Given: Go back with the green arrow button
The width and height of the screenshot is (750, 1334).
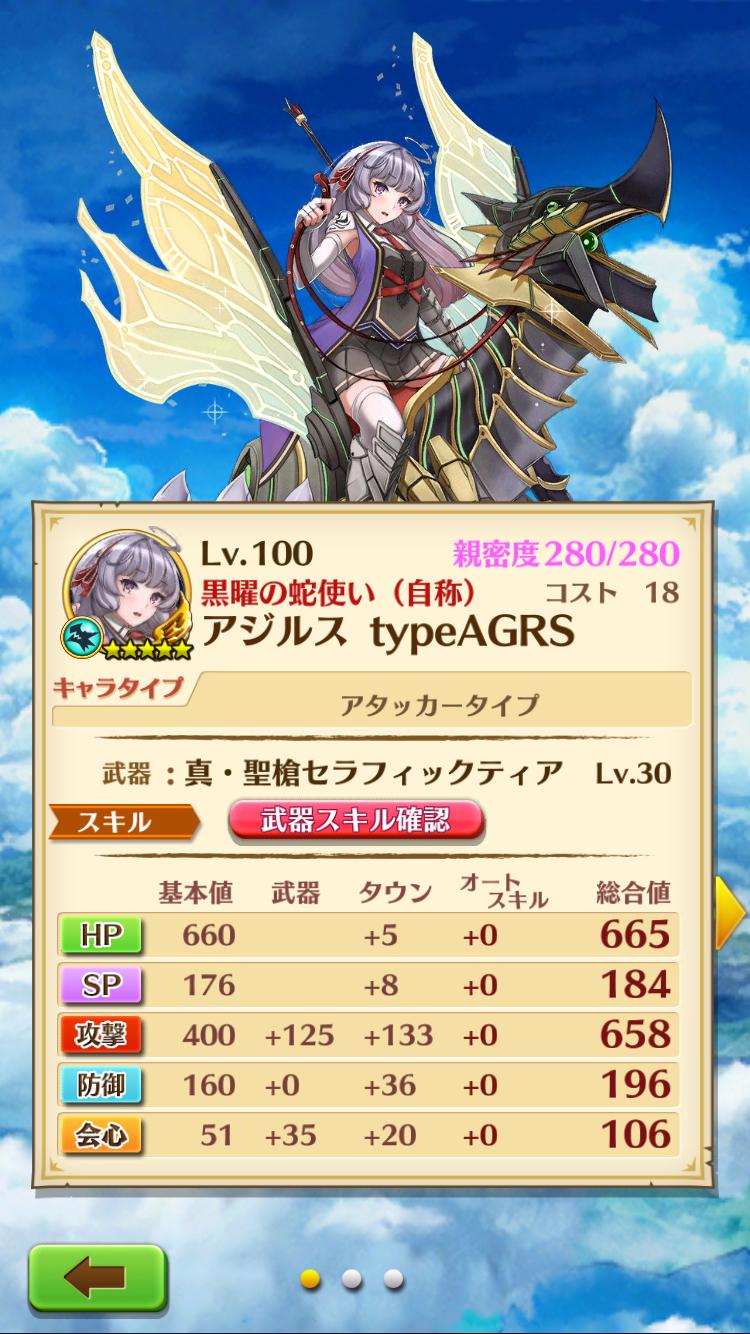Looking at the screenshot, I should pos(95,1278).
